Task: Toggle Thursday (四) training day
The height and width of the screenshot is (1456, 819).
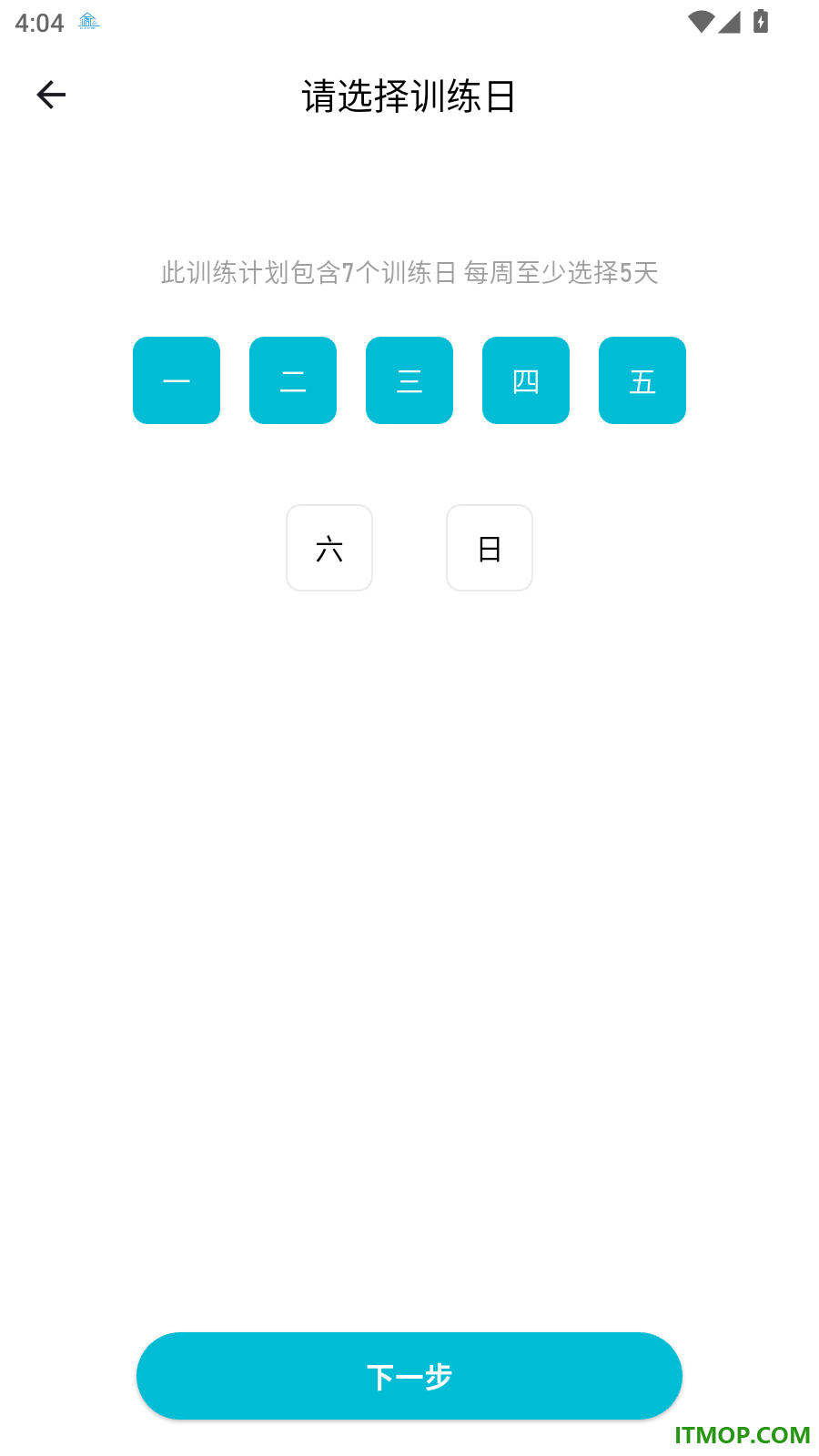Action: (x=526, y=380)
